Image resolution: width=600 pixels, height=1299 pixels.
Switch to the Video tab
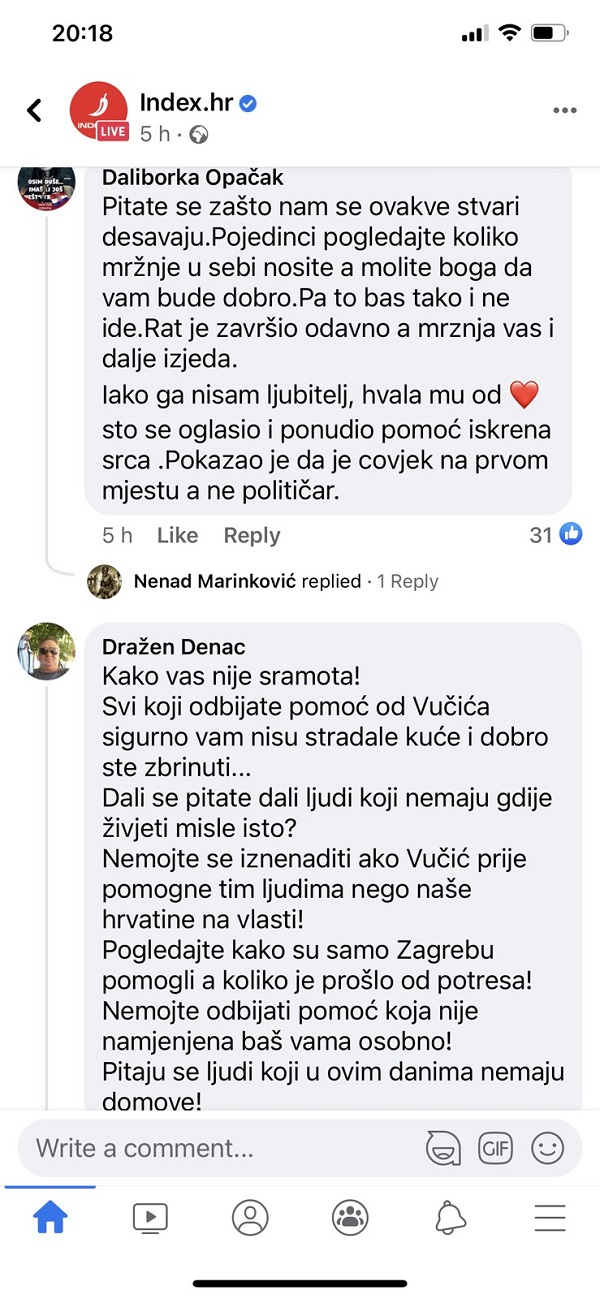pyautogui.click(x=150, y=1217)
